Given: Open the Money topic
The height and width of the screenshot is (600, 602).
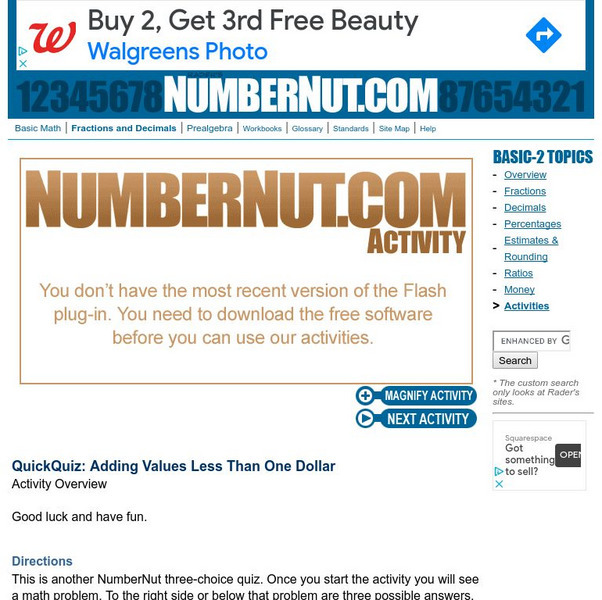Looking at the screenshot, I should pos(519,290).
